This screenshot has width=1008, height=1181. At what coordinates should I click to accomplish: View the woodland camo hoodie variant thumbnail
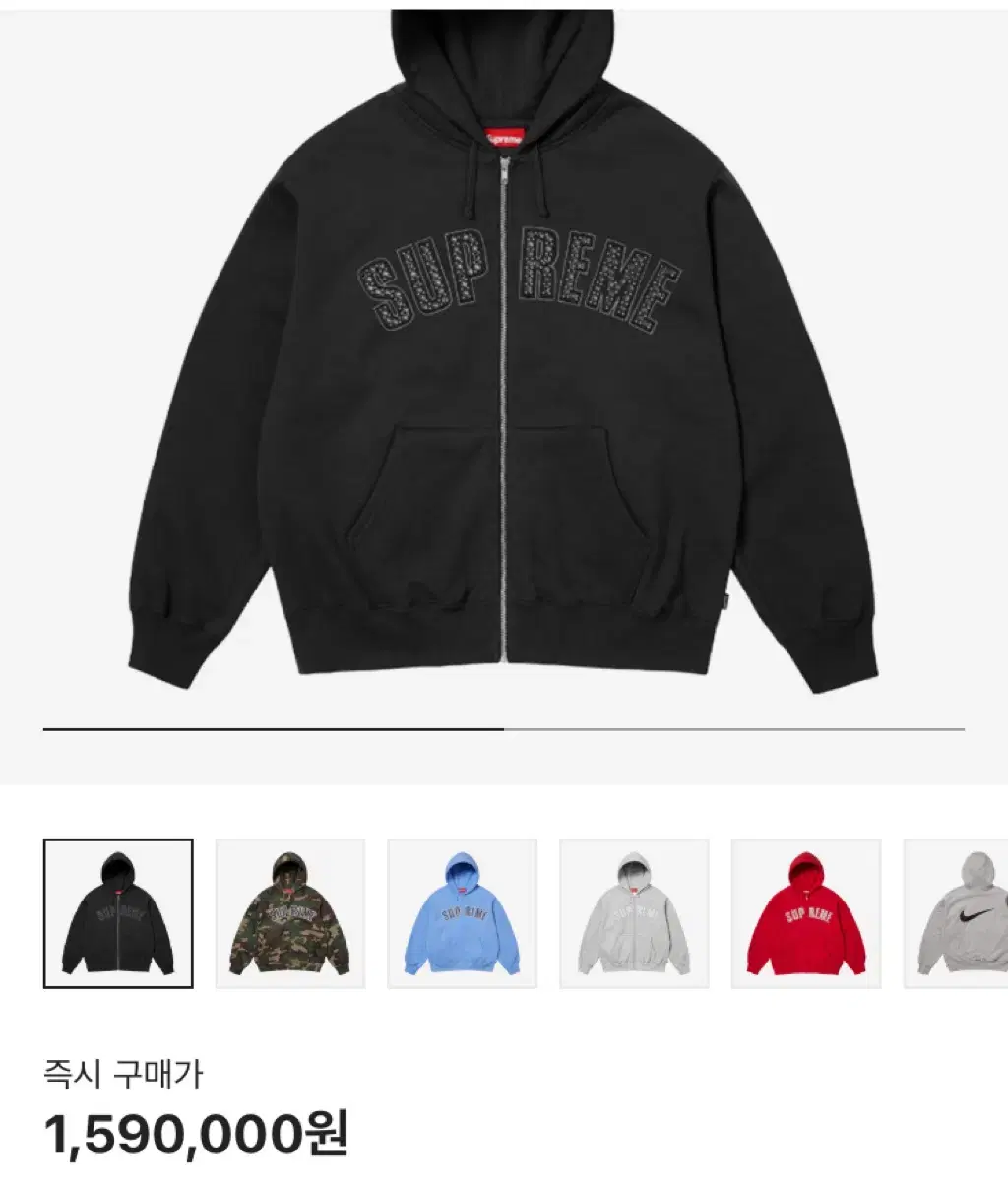pos(288,914)
